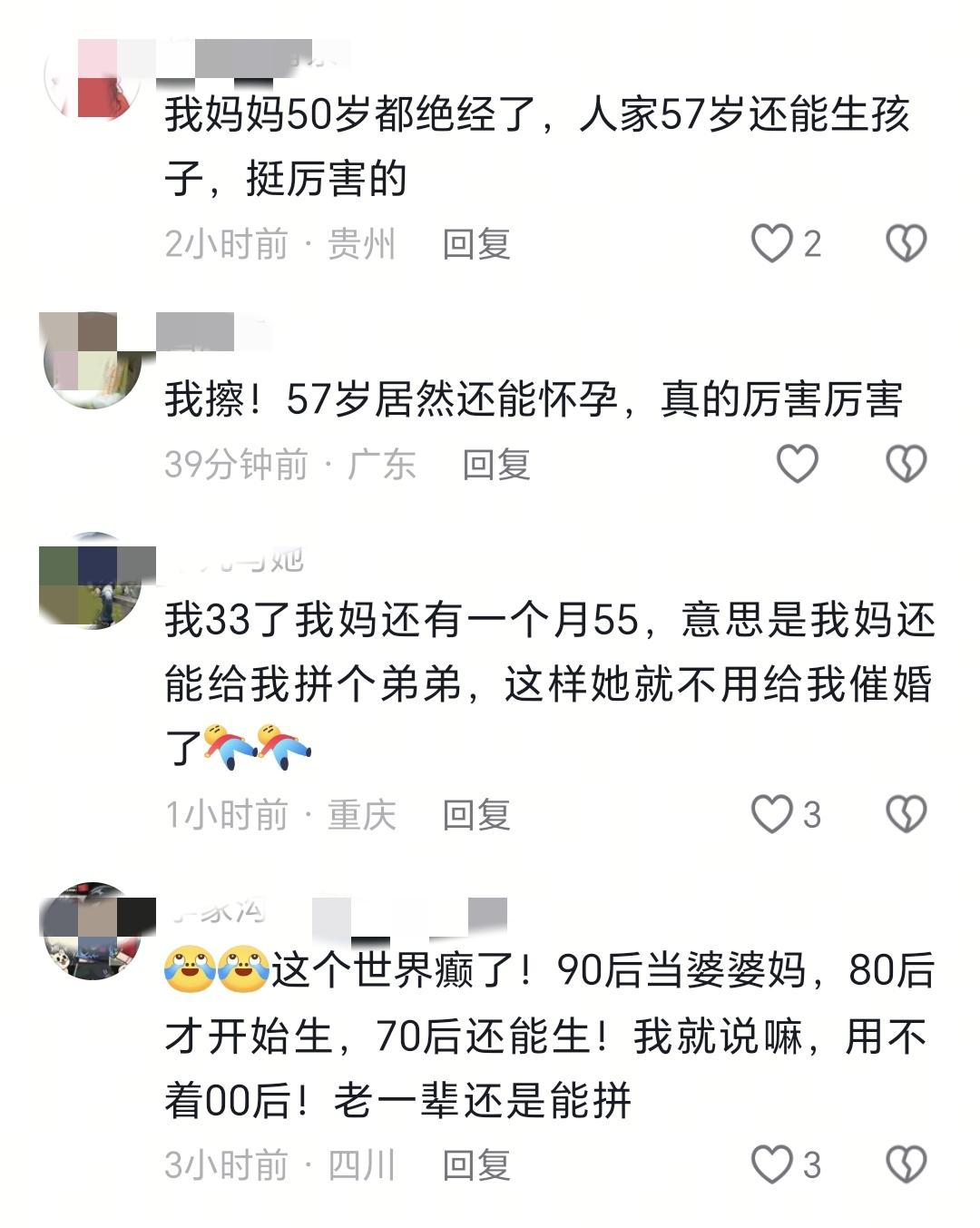Image resolution: width=980 pixels, height=1228 pixels.
Task: Dislike the 广东 comment
Action: click(x=906, y=464)
